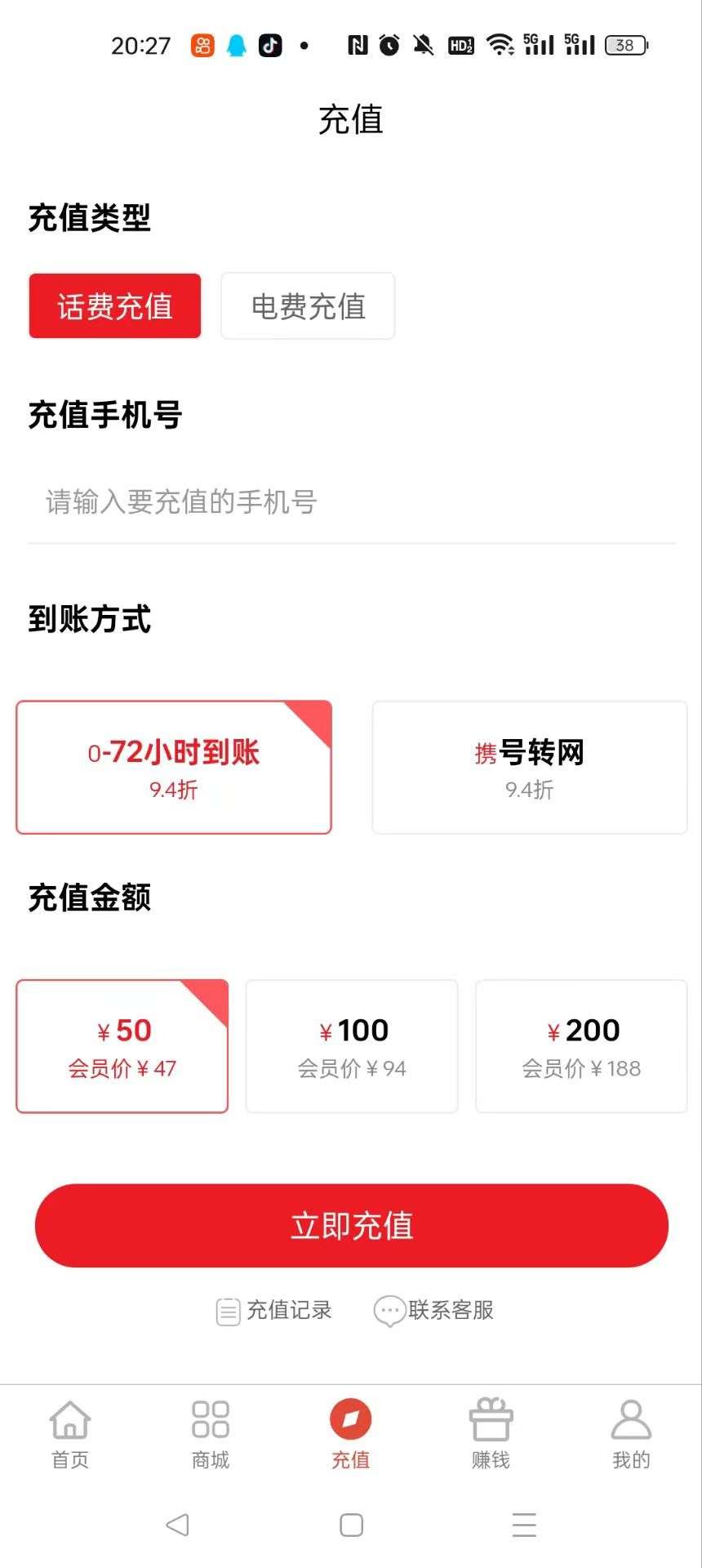The width and height of the screenshot is (702, 1568).
Task: Tap the 立即充值 button
Action: click(352, 1226)
